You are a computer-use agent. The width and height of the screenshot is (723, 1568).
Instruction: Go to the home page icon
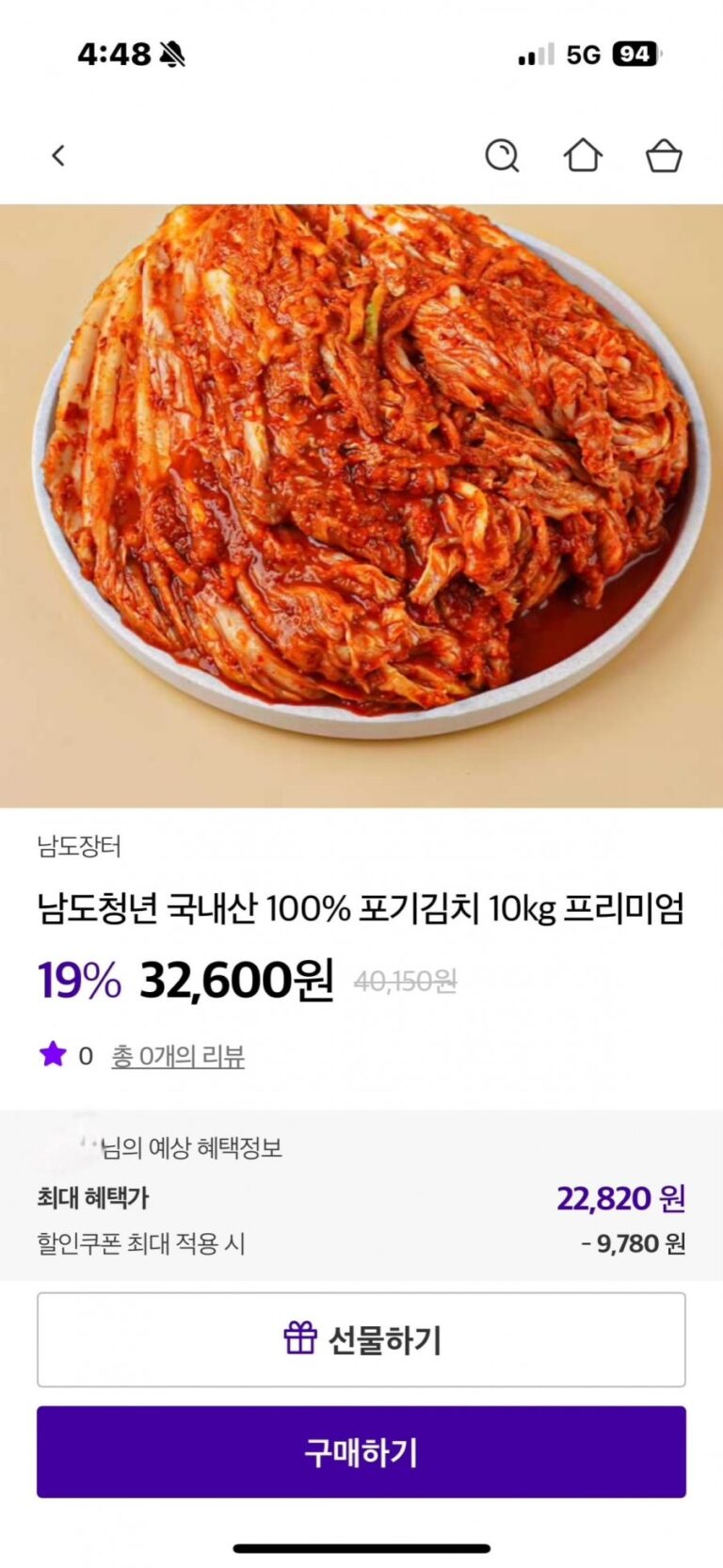(583, 155)
